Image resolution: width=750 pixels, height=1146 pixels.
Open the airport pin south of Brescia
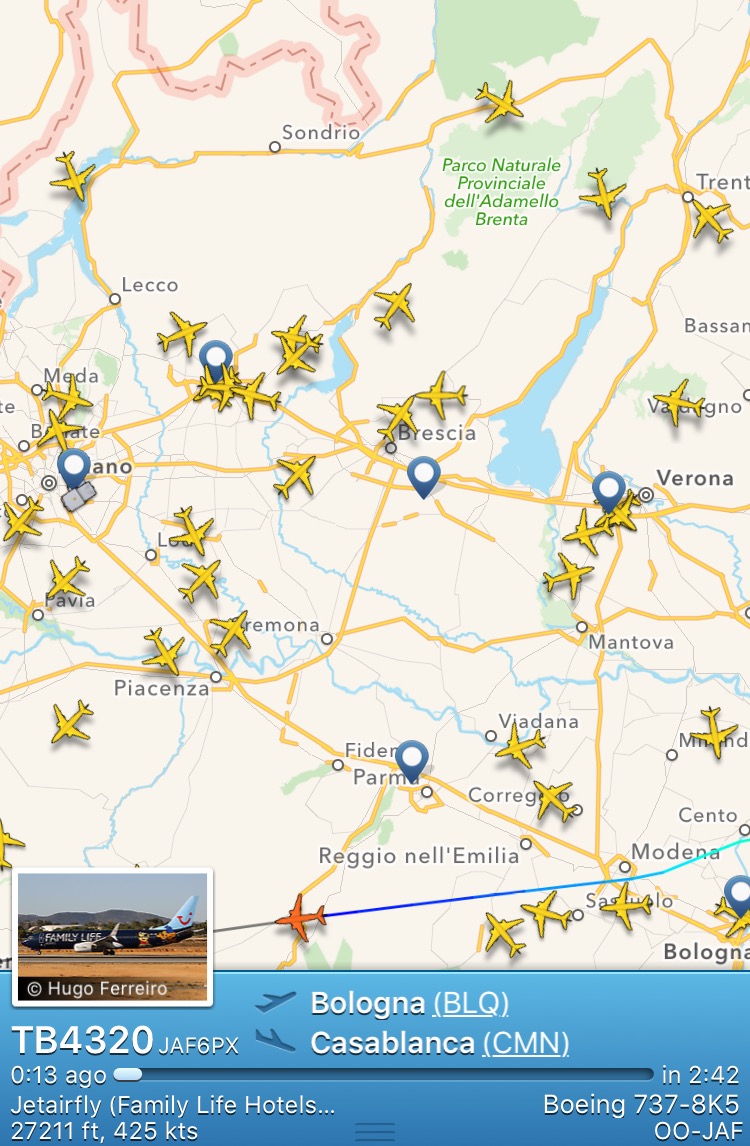(x=424, y=476)
